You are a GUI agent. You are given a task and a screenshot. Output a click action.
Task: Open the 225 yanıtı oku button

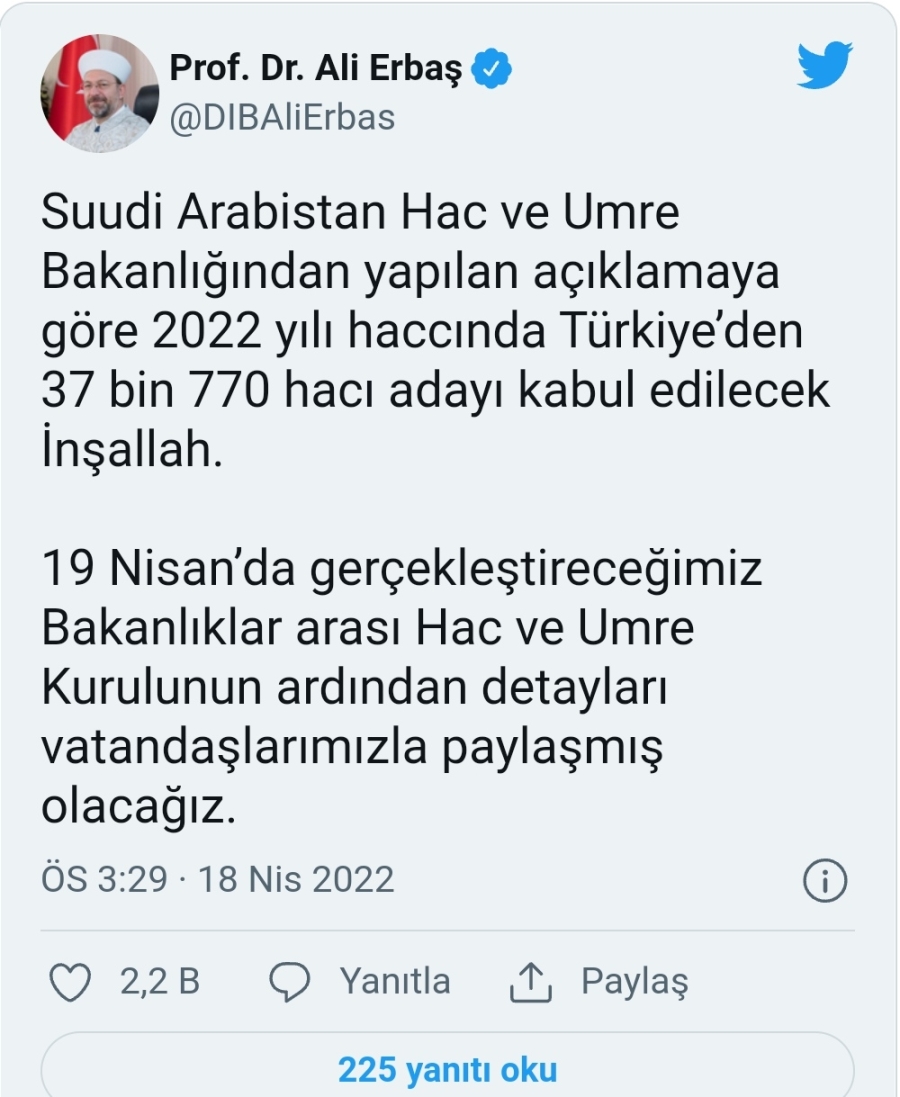[447, 1069]
